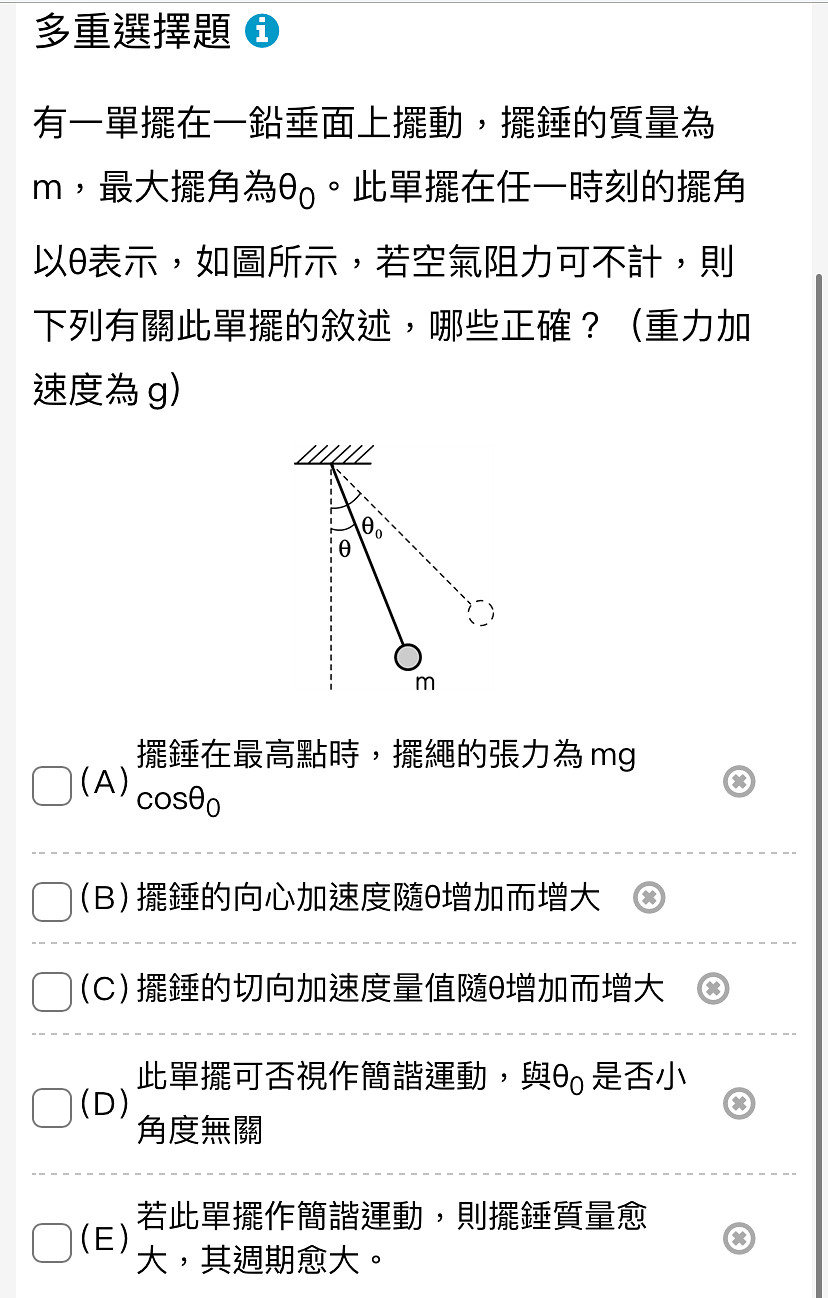Open the info icon beside 多重選擇題
Image resolution: width=828 pixels, height=1298 pixels.
click(x=262, y=32)
